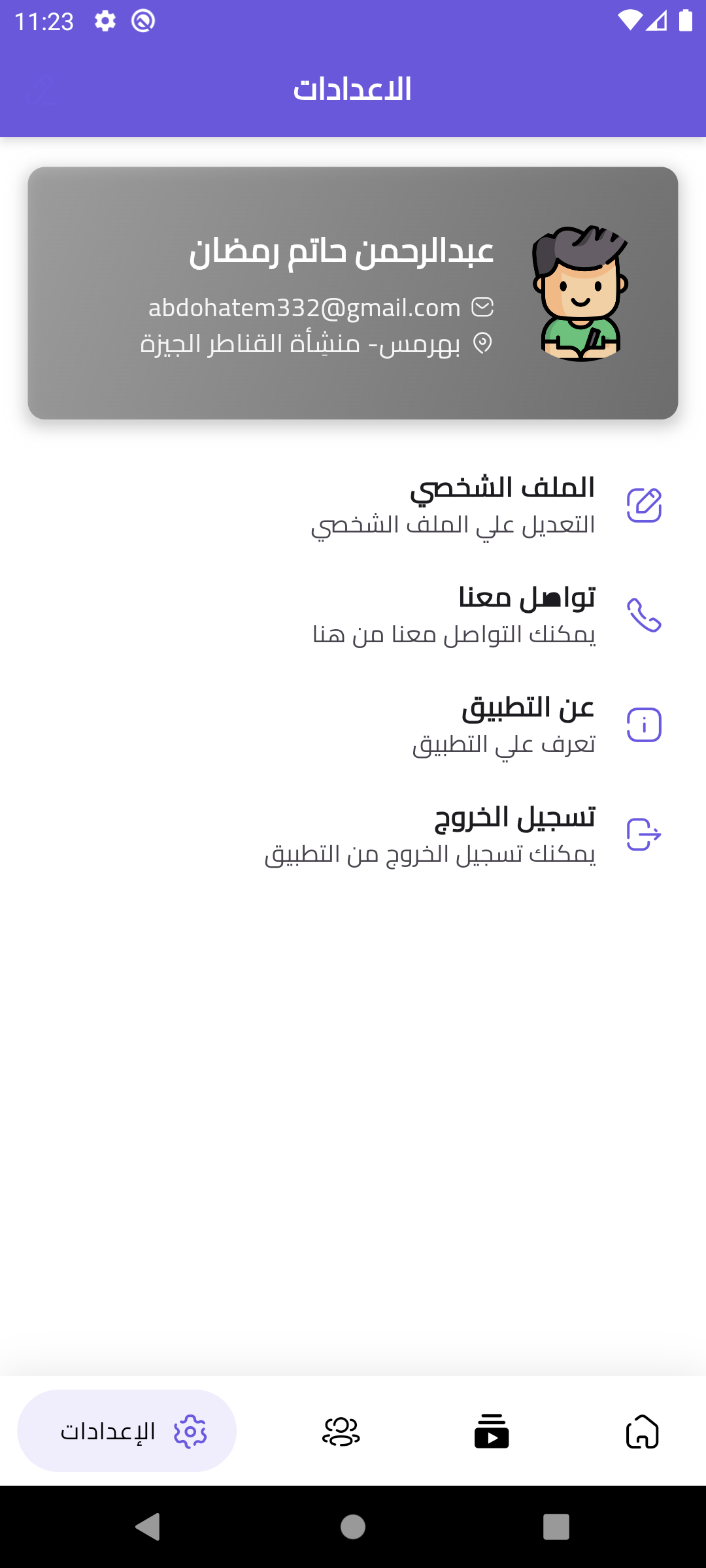
Task: Switch to the home tab
Action: point(642,1431)
